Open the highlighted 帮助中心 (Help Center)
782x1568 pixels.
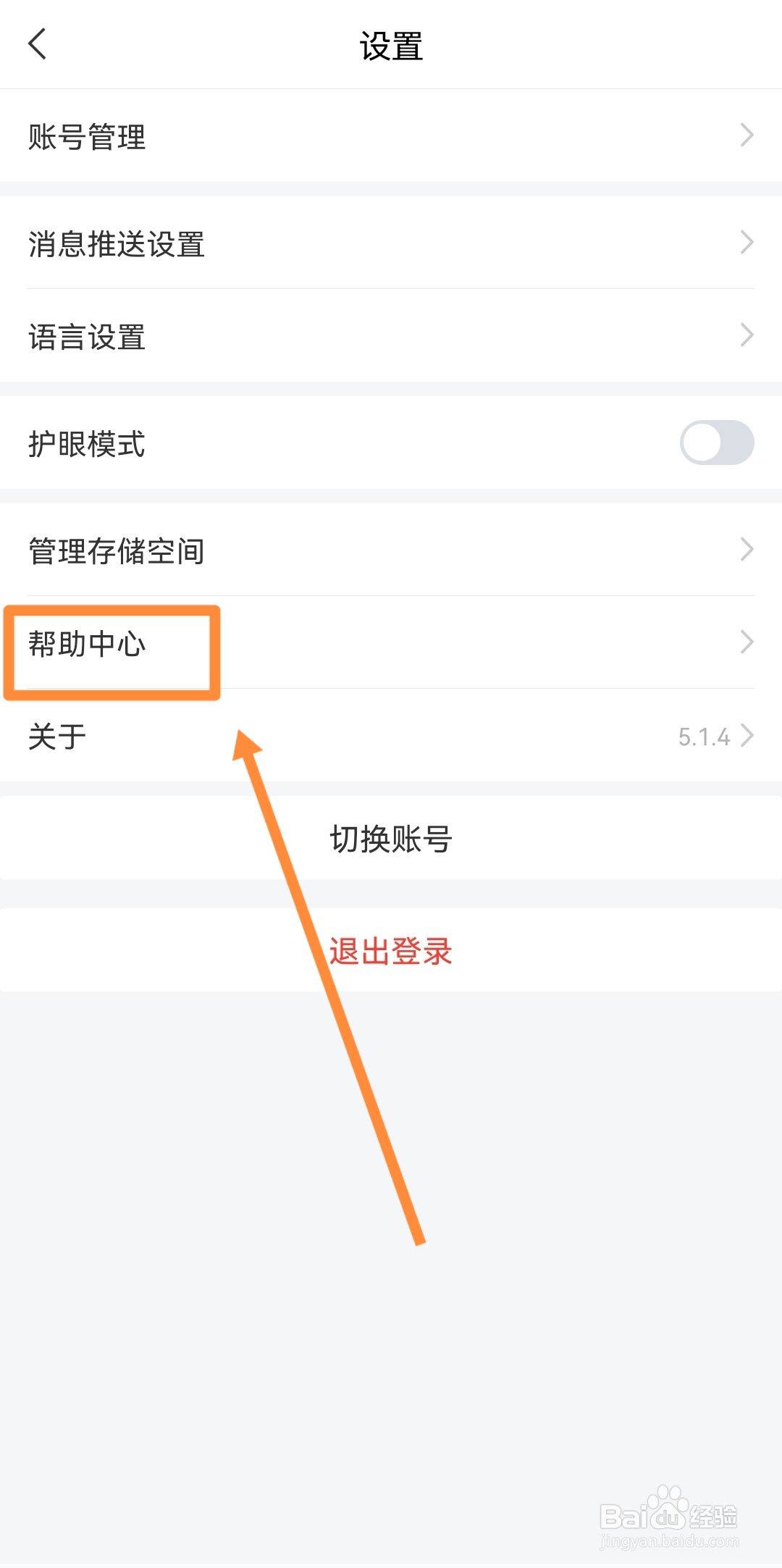point(87,642)
